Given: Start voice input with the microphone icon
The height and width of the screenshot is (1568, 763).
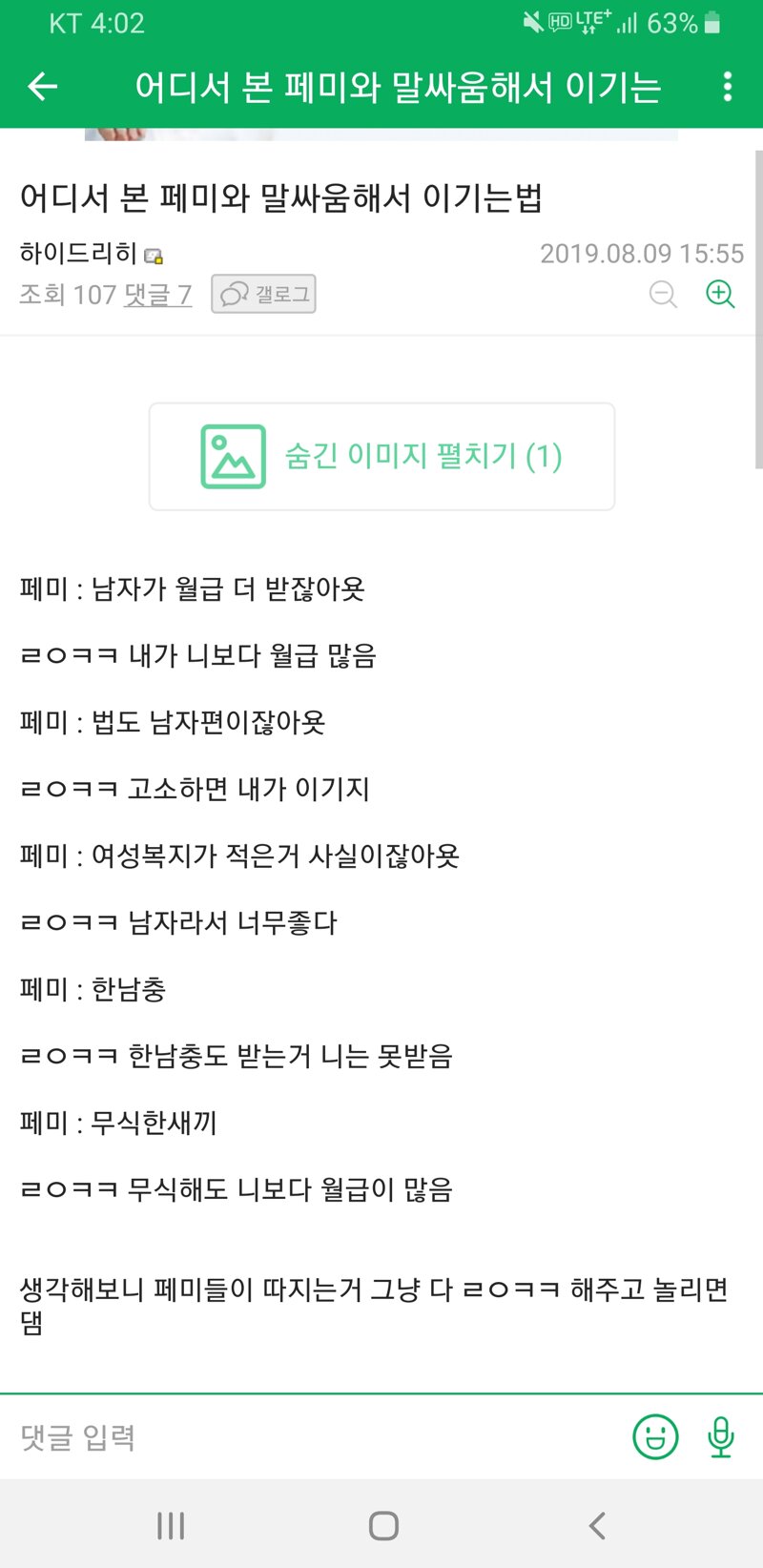Looking at the screenshot, I should click(x=721, y=1436).
